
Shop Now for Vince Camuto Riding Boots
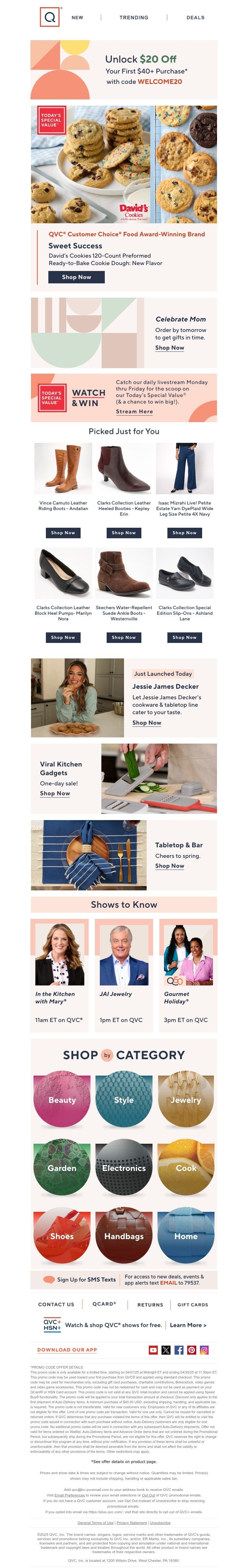pyautogui.click(x=63, y=533)
